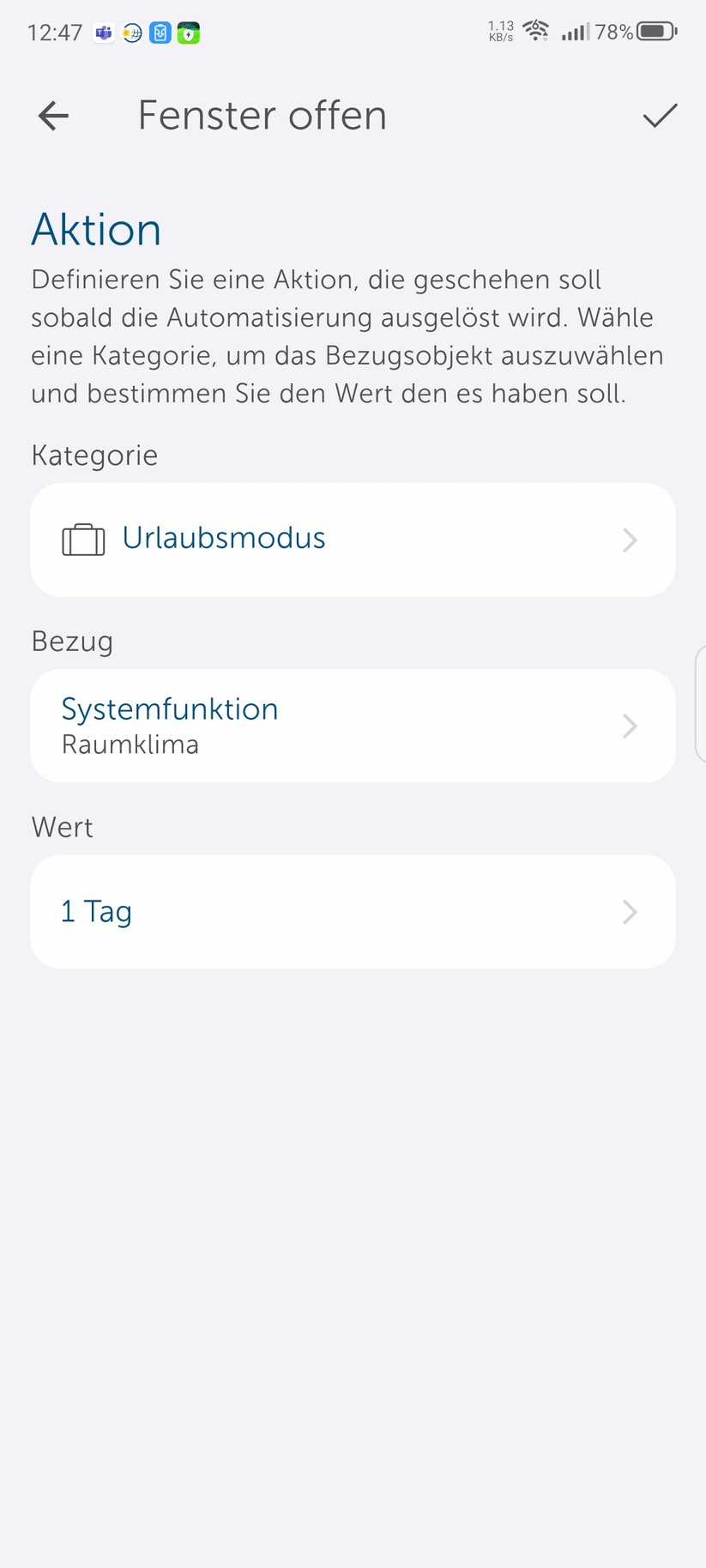Open the Microsoft Teams icon in the status bar

pos(102,33)
